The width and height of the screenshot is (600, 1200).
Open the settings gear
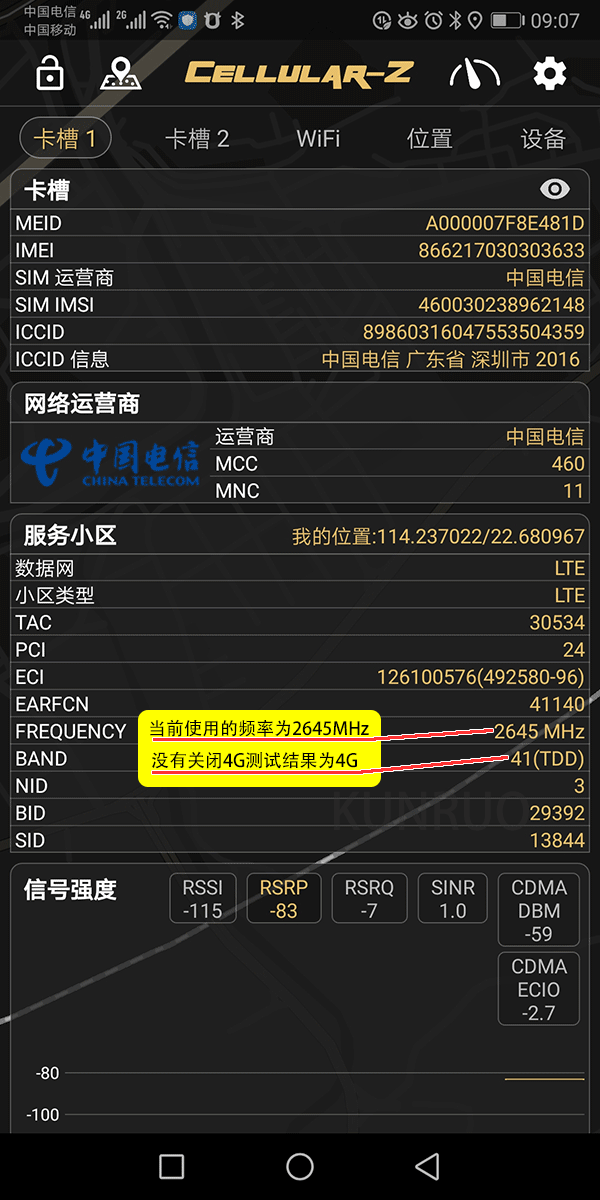pos(549,74)
